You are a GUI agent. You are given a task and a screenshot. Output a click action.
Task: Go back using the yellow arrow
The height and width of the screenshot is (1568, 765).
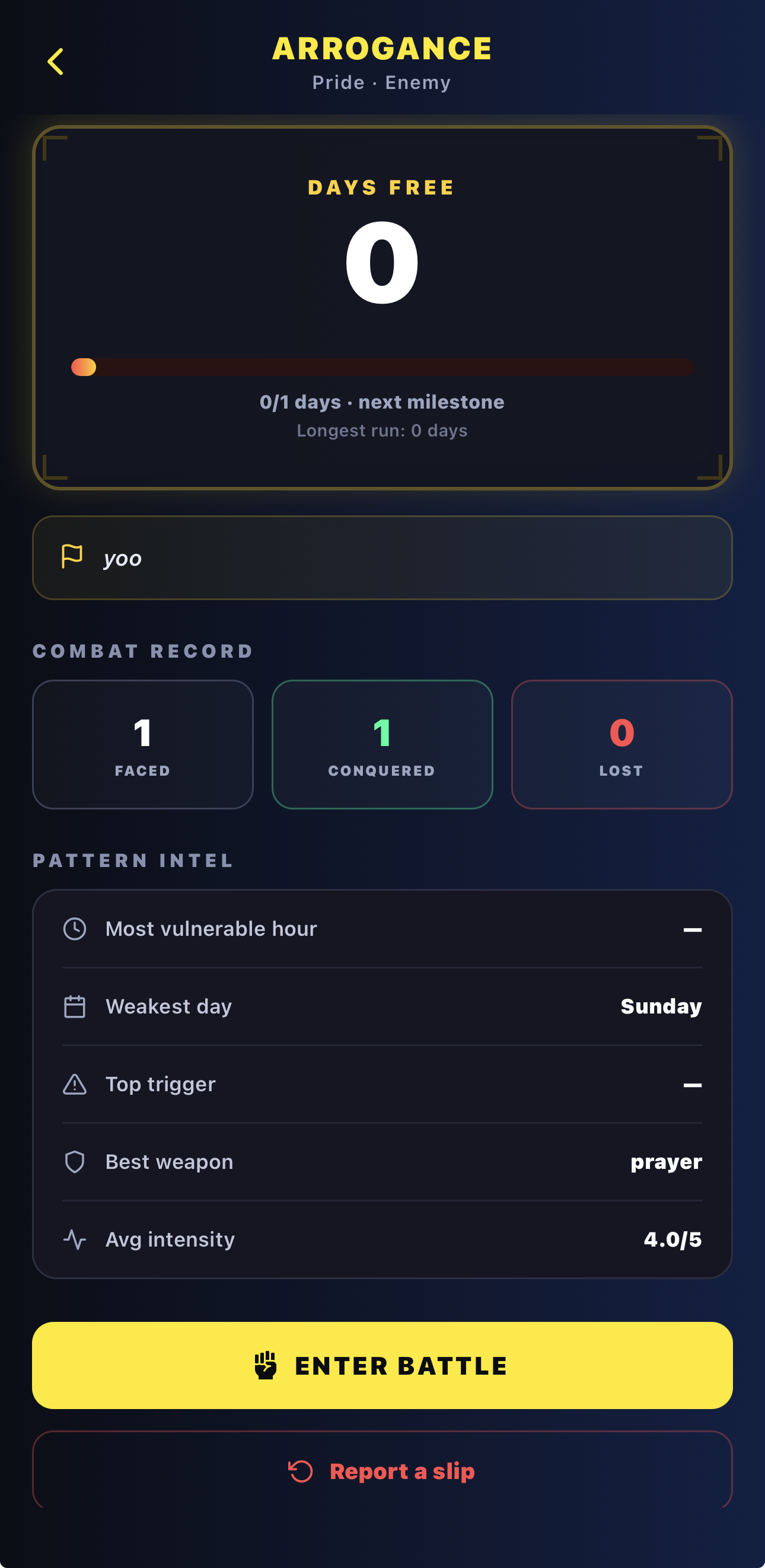55,62
